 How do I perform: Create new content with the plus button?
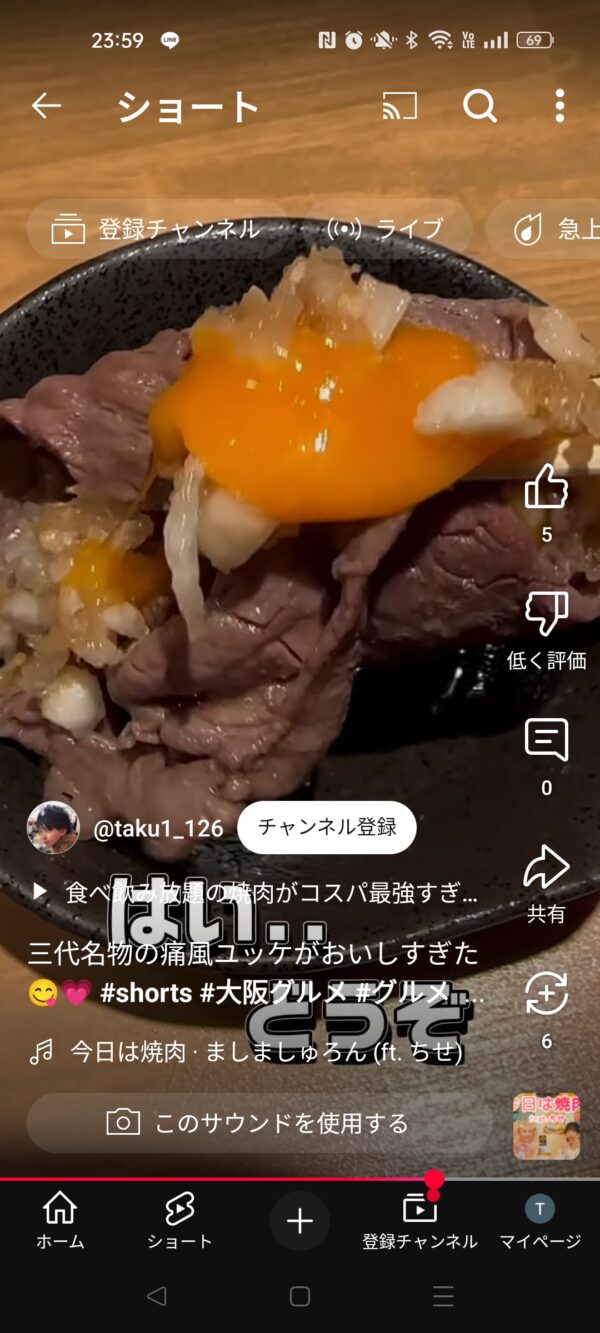pyautogui.click(x=300, y=1220)
